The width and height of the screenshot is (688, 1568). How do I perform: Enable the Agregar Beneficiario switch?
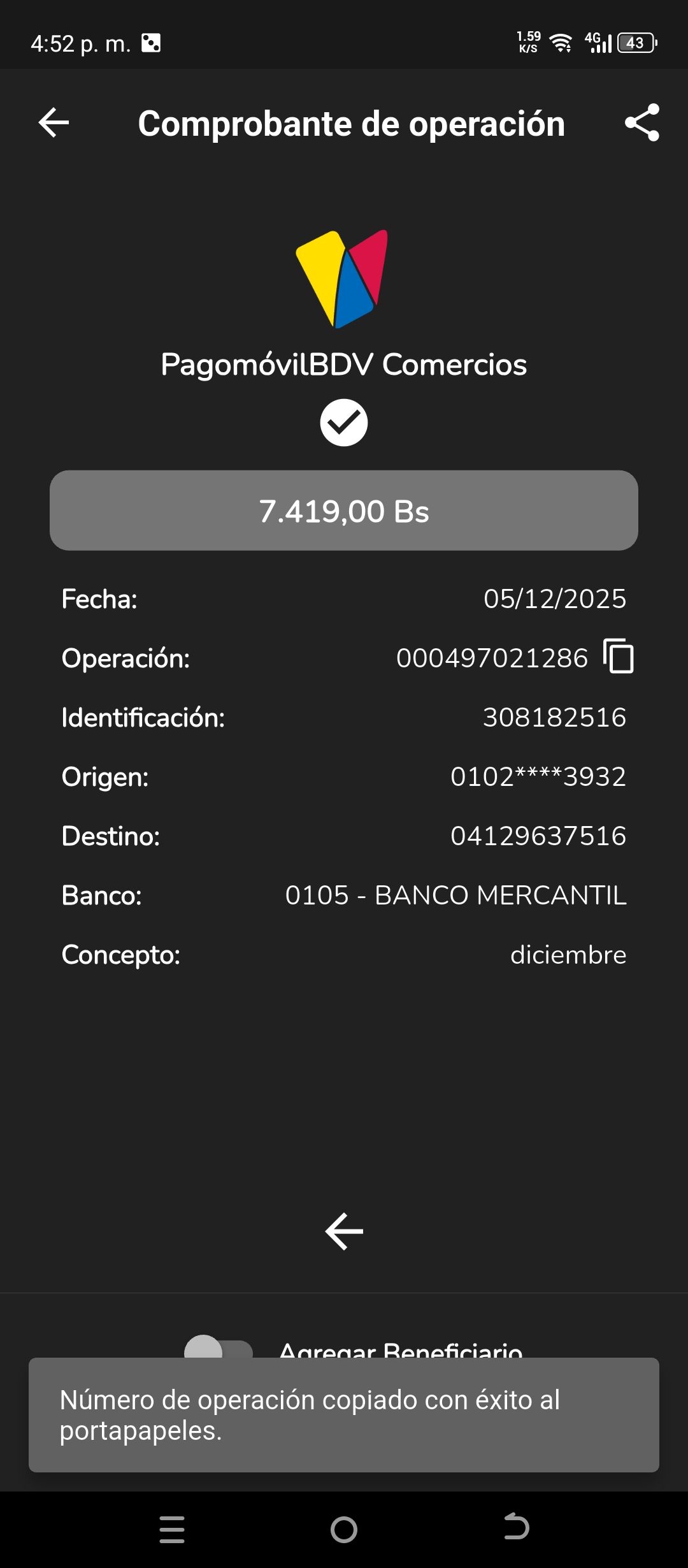point(218,1349)
